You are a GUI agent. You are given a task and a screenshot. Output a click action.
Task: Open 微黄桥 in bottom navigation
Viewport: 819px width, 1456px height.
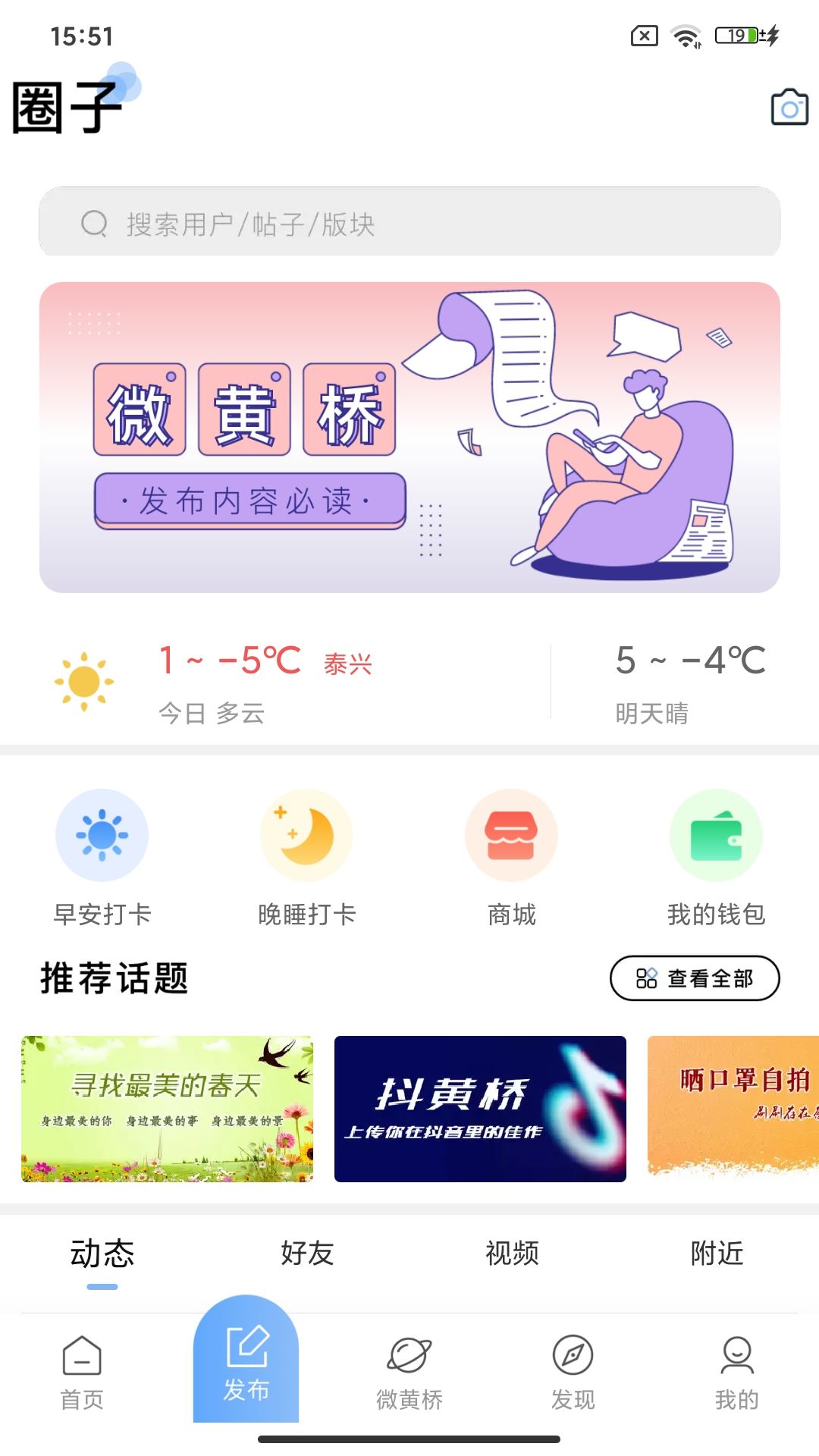(409, 1371)
